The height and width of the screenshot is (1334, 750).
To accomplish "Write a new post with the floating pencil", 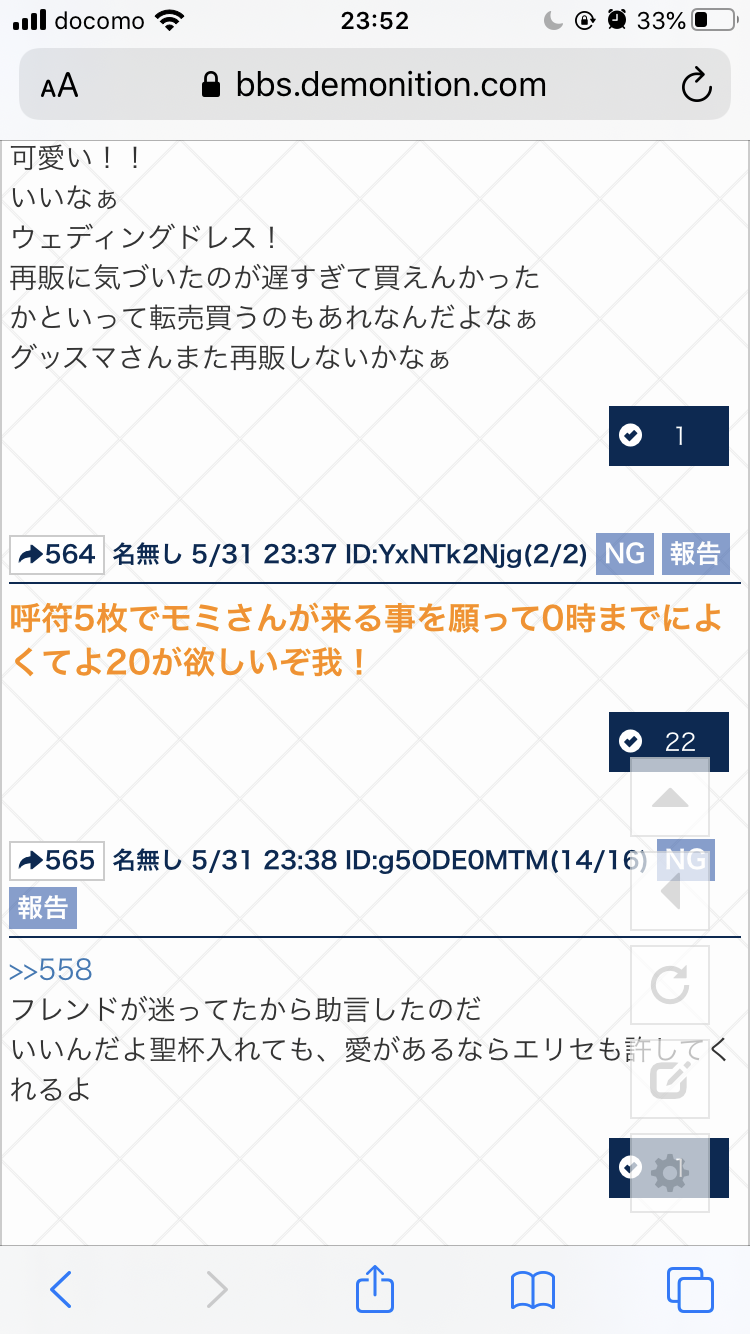I will pos(670,1079).
